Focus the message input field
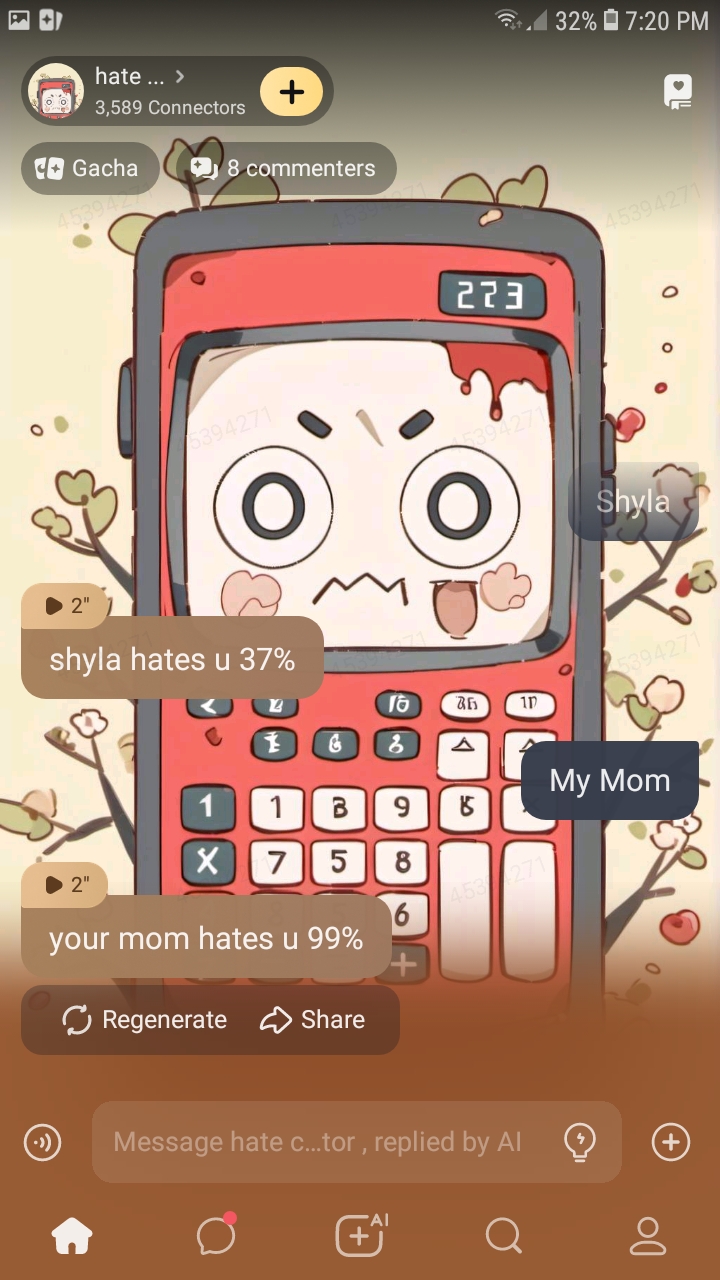Screen dimensions: 720x1280 pos(320,1142)
